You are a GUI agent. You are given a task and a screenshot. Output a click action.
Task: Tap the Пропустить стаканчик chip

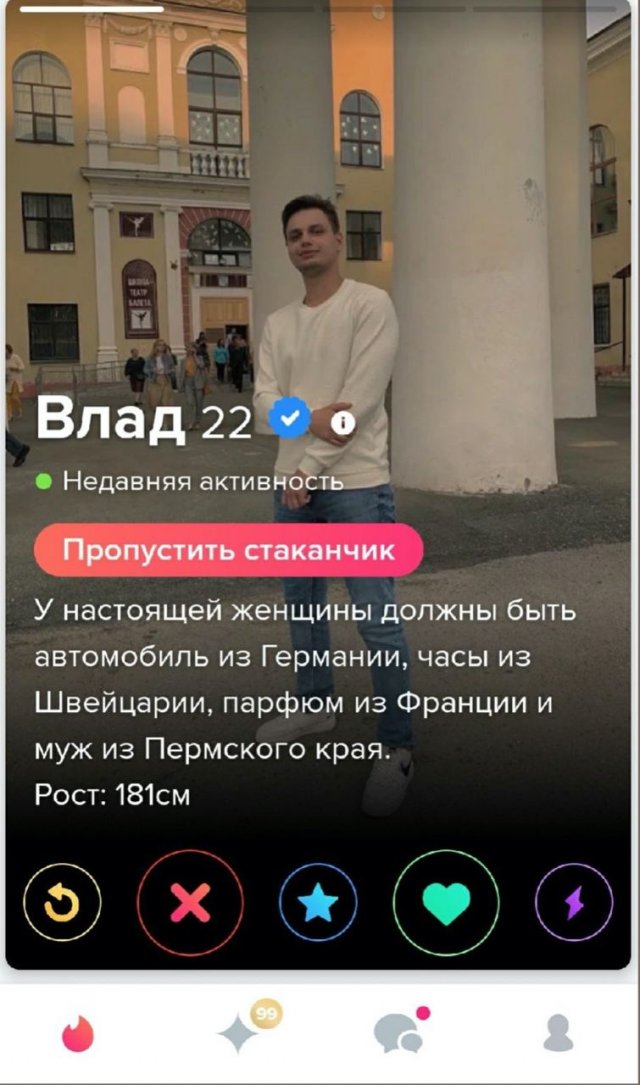pos(228,549)
